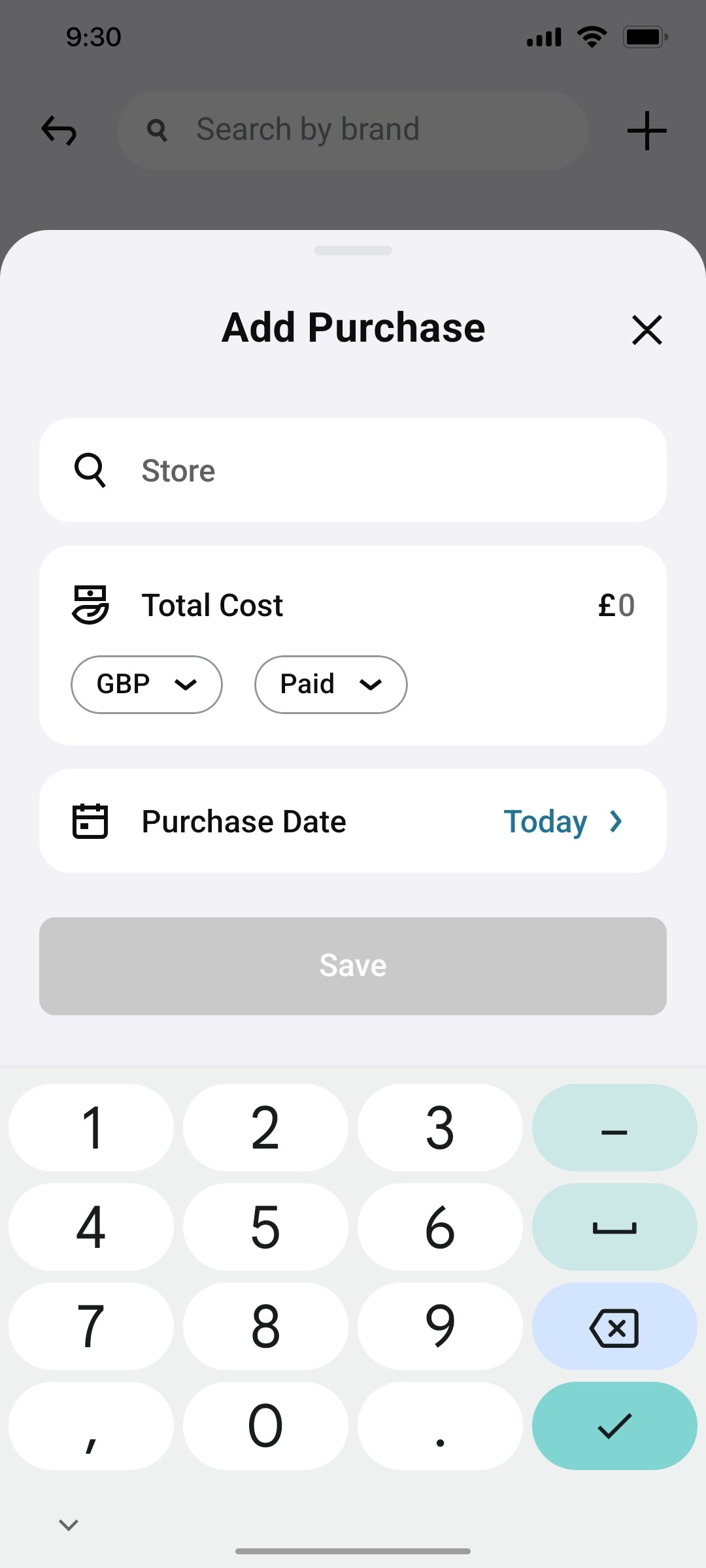Tap the plus icon to add a new item

click(647, 130)
